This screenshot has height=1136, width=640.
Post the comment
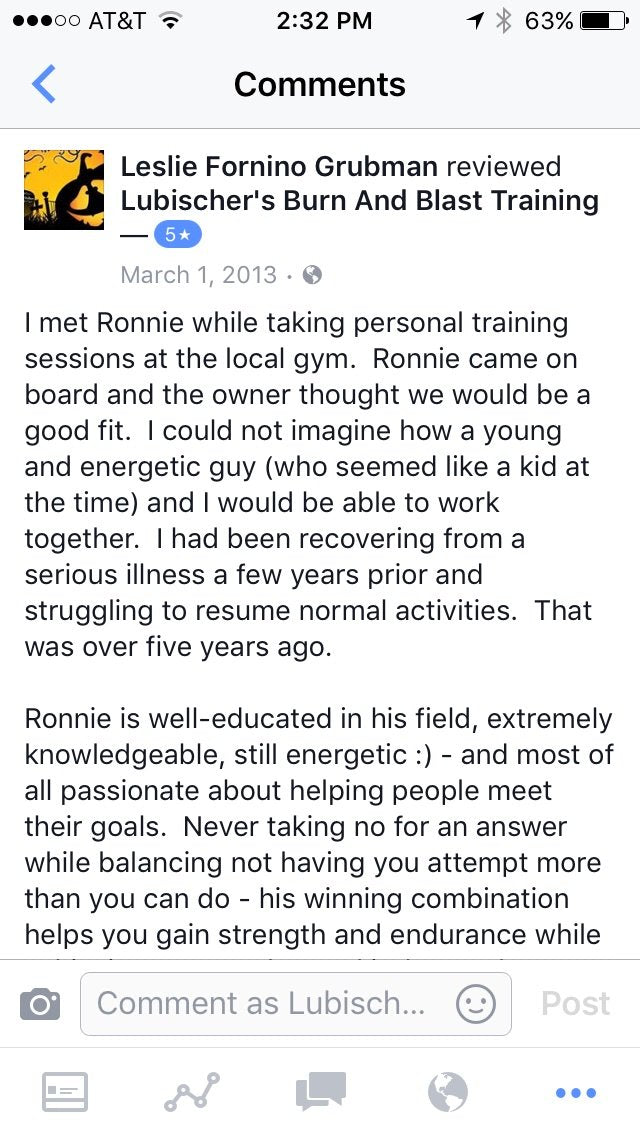click(575, 1004)
